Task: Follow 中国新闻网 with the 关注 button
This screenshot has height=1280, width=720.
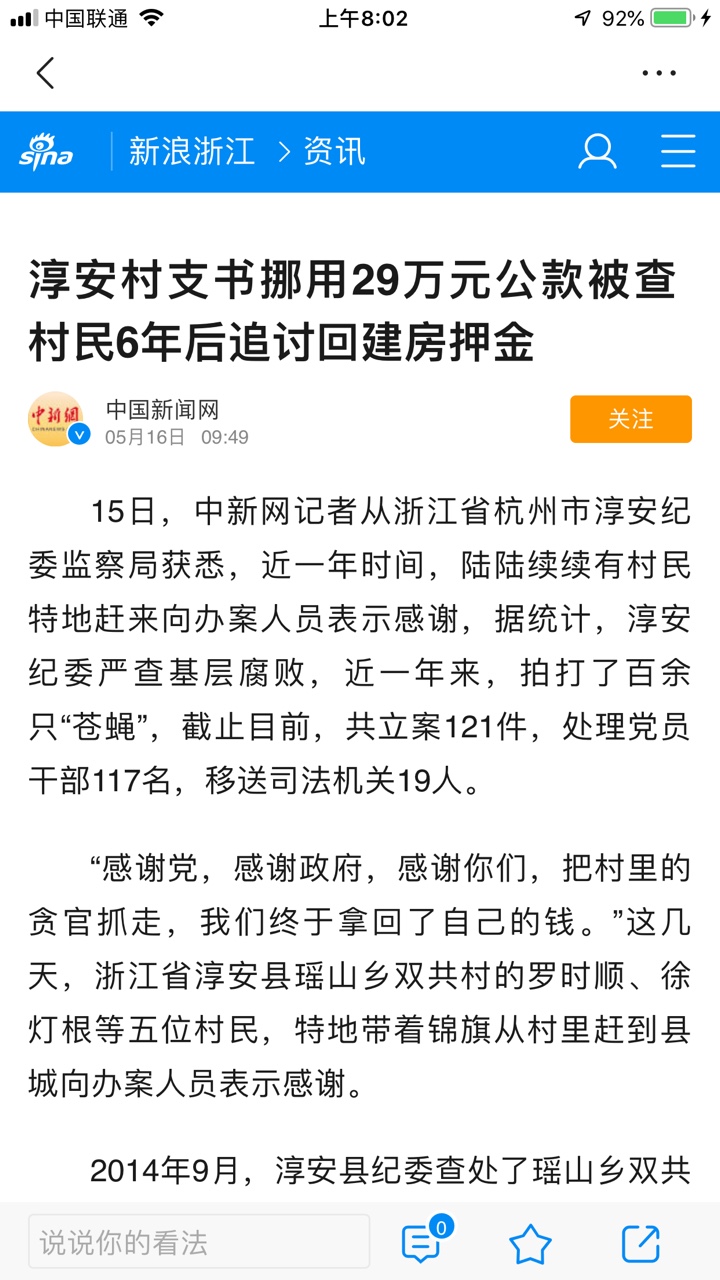Action: (x=630, y=419)
